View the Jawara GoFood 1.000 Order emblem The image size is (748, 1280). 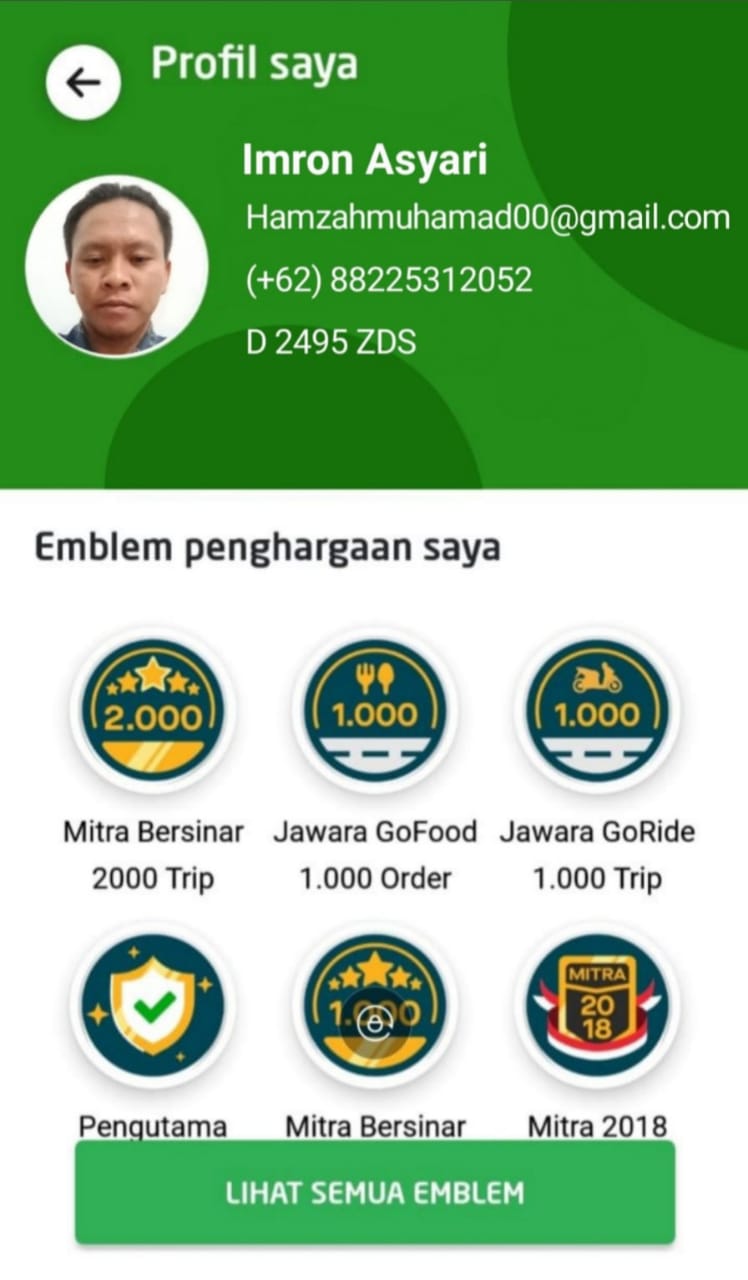[375, 711]
